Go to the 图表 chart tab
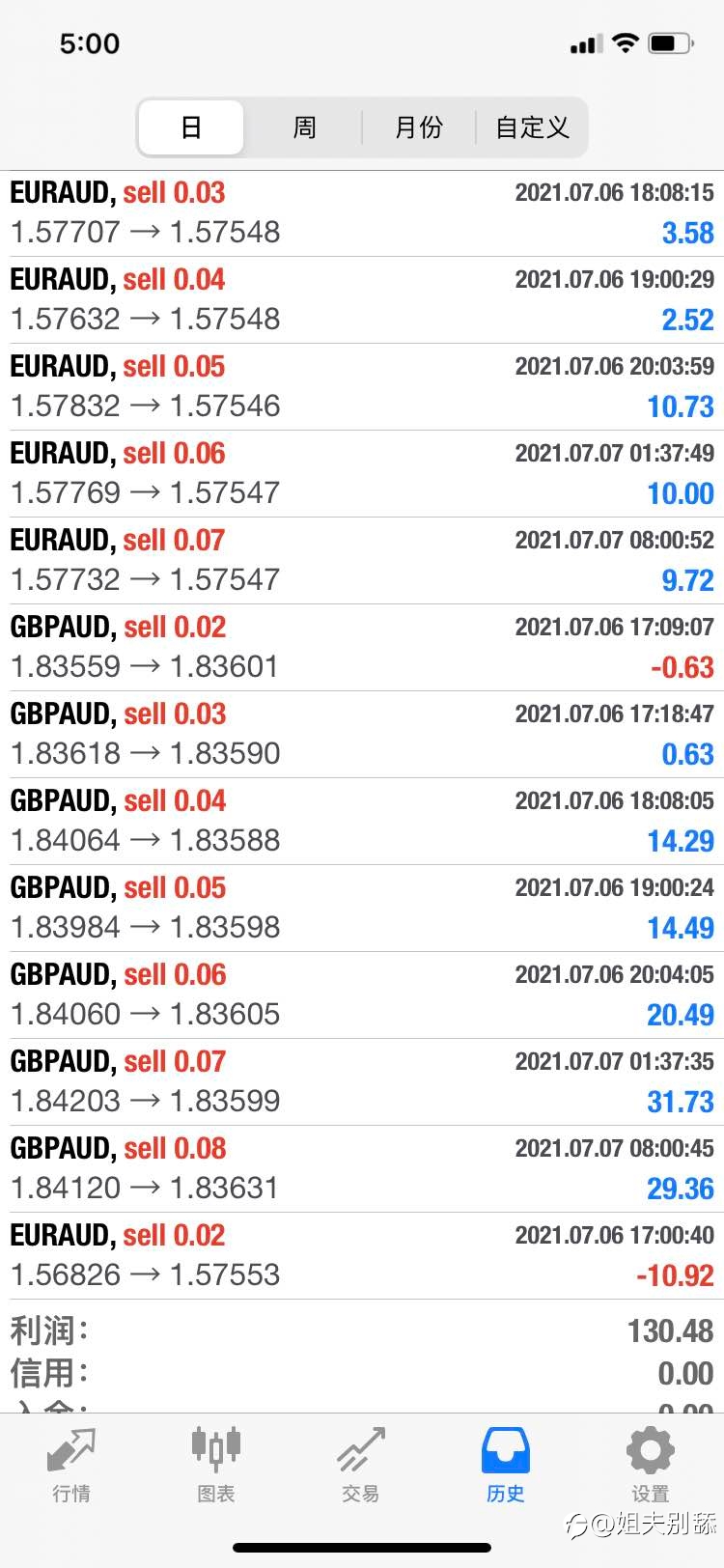Screen dimensions: 724x1568 [216, 1466]
